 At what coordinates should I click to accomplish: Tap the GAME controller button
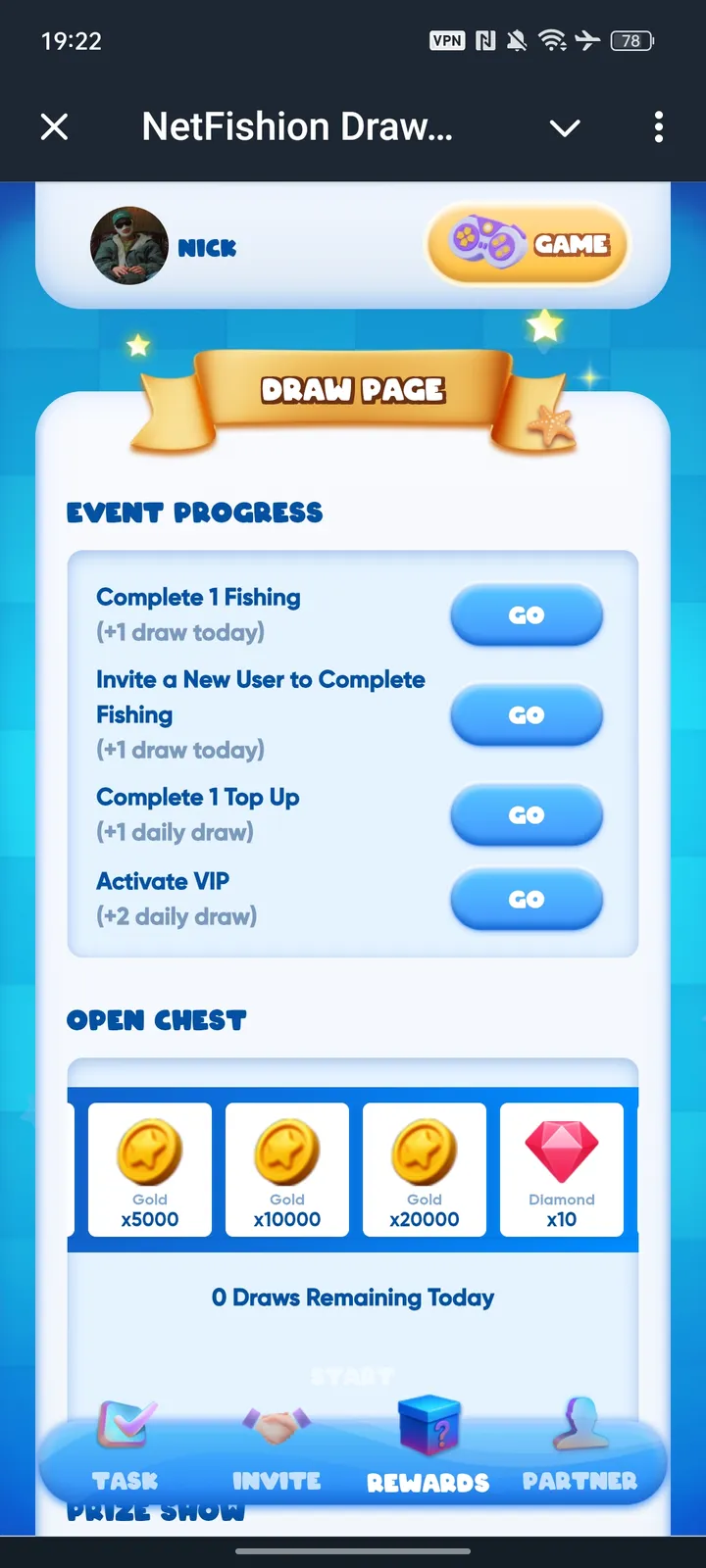(527, 245)
